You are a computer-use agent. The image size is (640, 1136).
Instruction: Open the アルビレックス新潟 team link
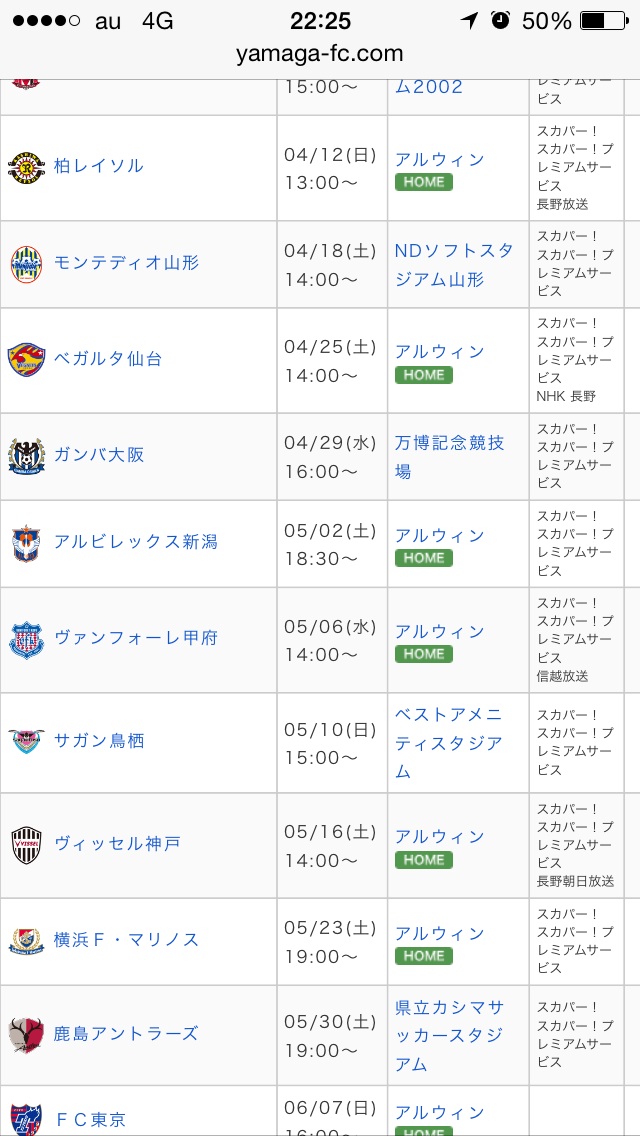[x=135, y=542]
